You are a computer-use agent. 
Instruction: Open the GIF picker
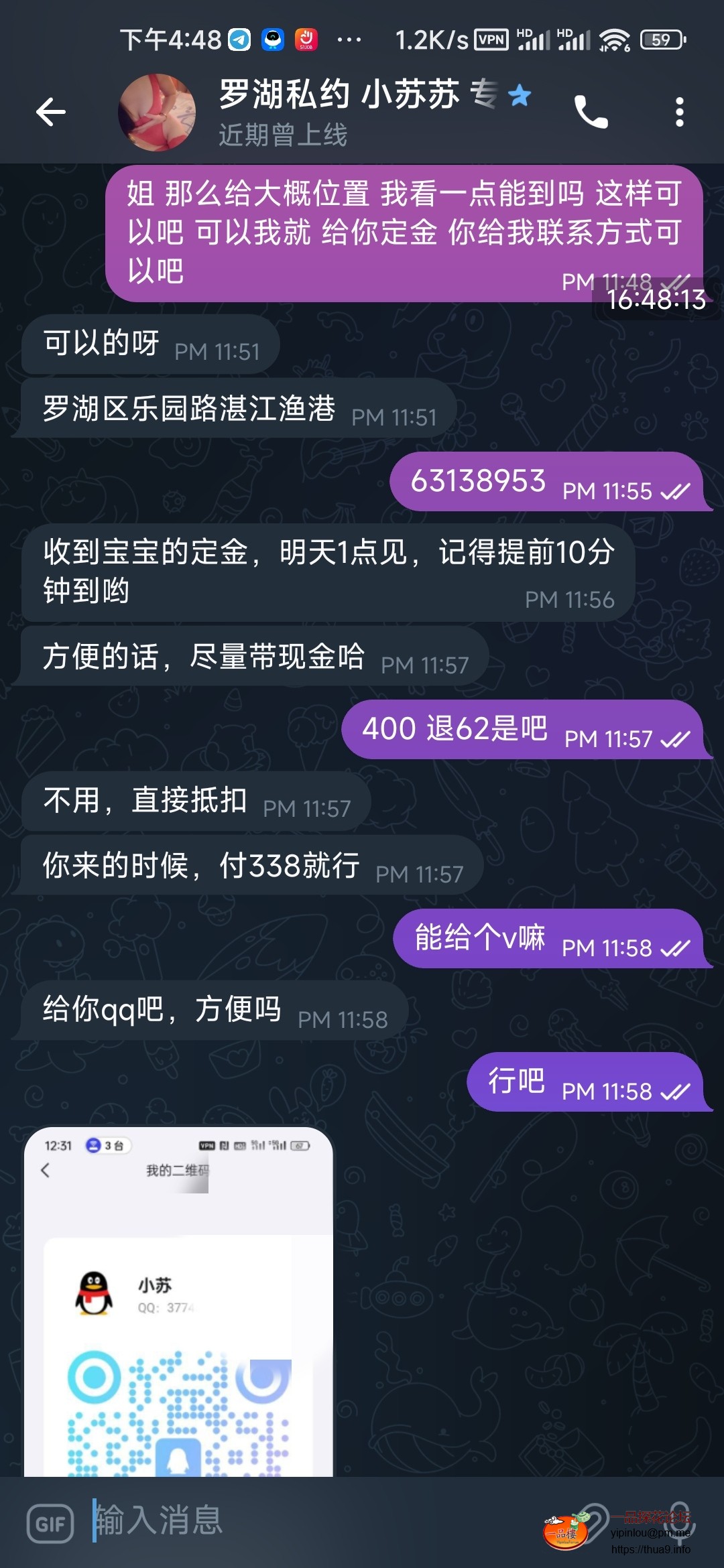click(x=50, y=1524)
